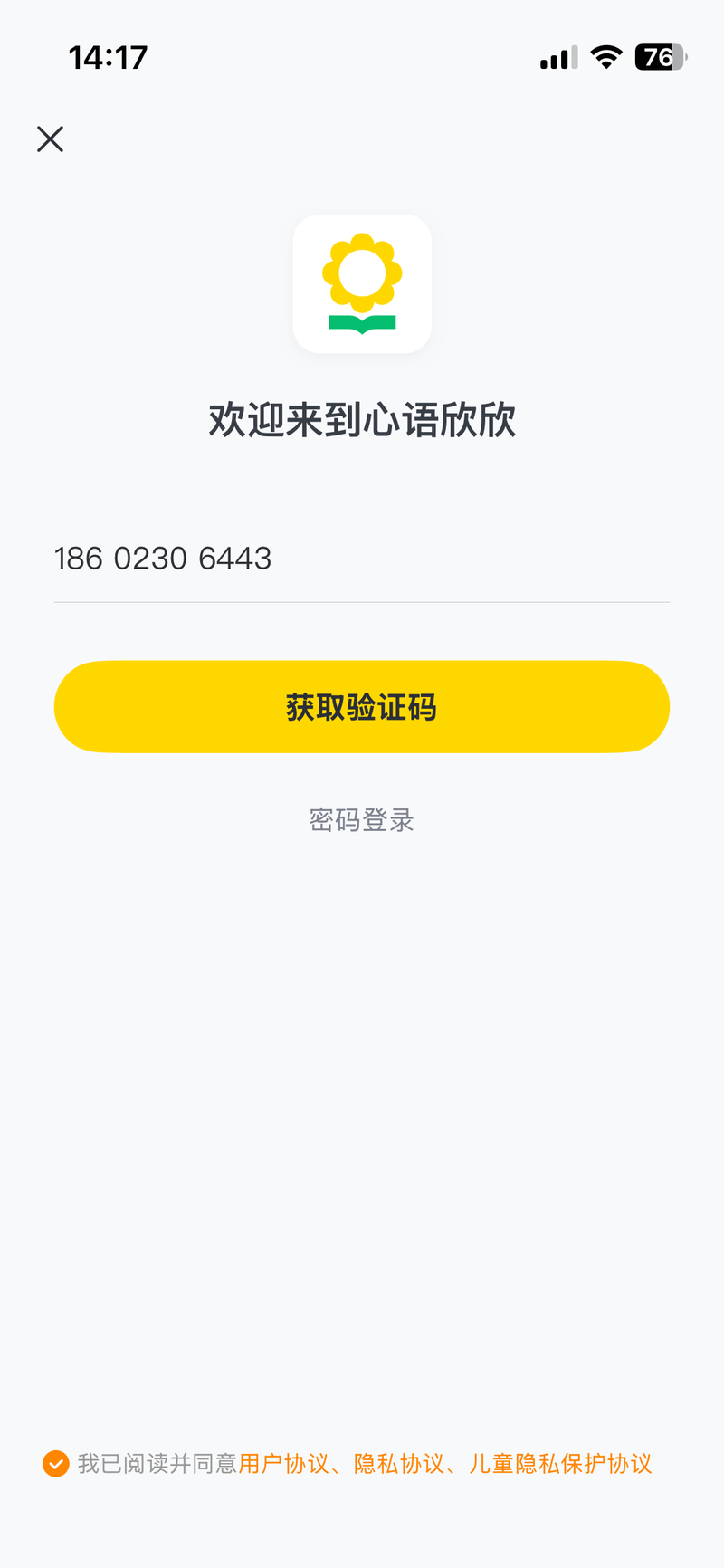Open the 用户协议 link
Screen dimensions: 724x1568
point(283,1464)
